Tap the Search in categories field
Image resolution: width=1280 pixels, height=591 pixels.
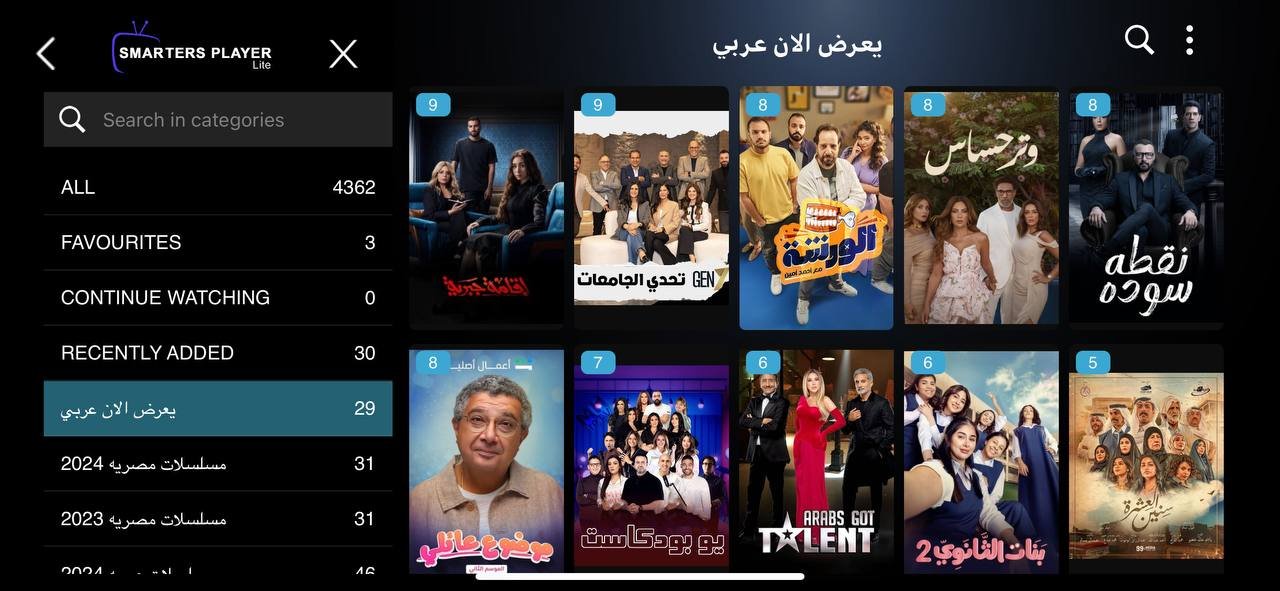coord(218,120)
